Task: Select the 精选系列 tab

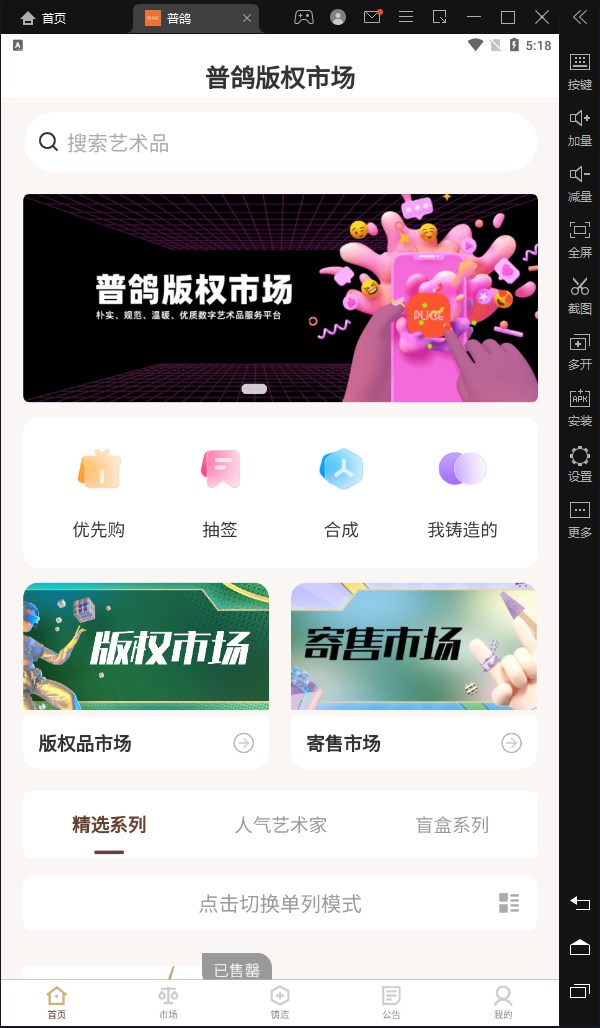Action: [109, 825]
